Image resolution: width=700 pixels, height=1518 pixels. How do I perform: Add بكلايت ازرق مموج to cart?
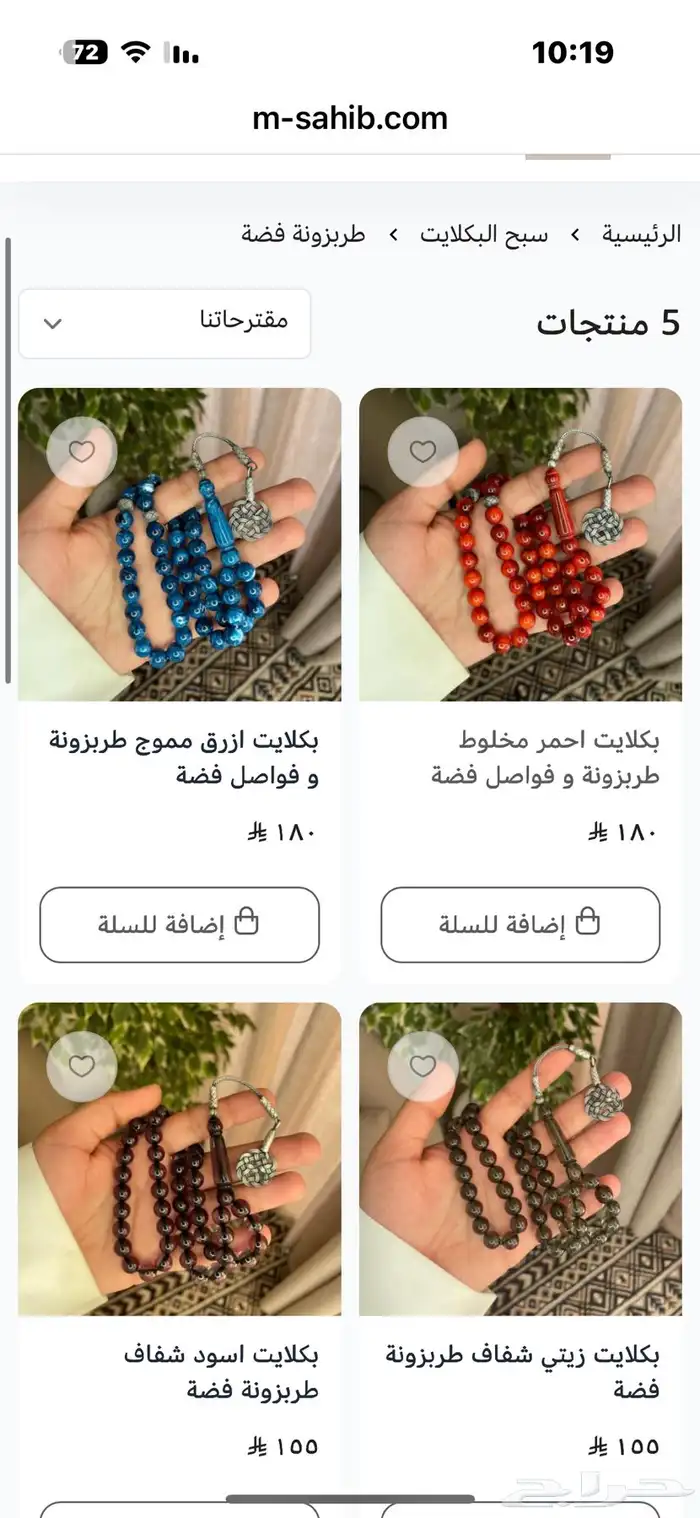coord(180,924)
